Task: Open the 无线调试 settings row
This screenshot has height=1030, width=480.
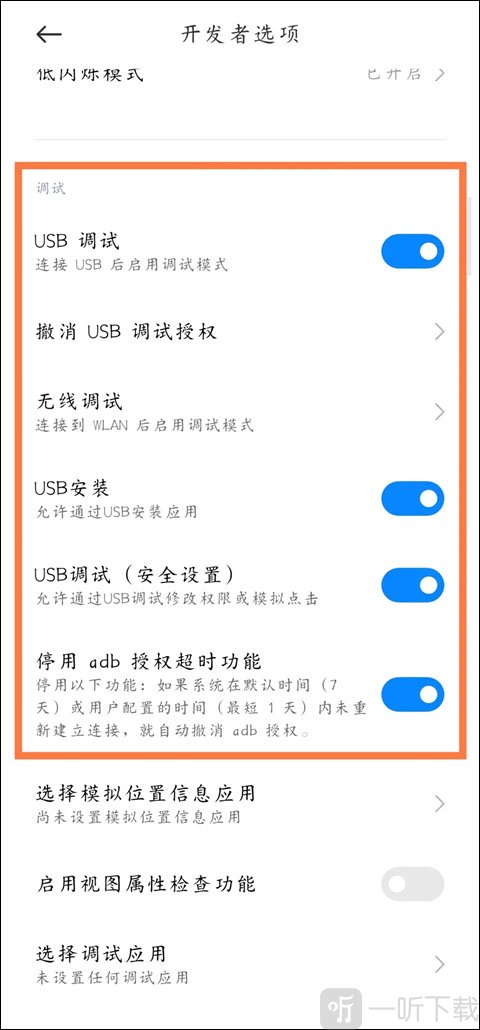Action: point(240,412)
